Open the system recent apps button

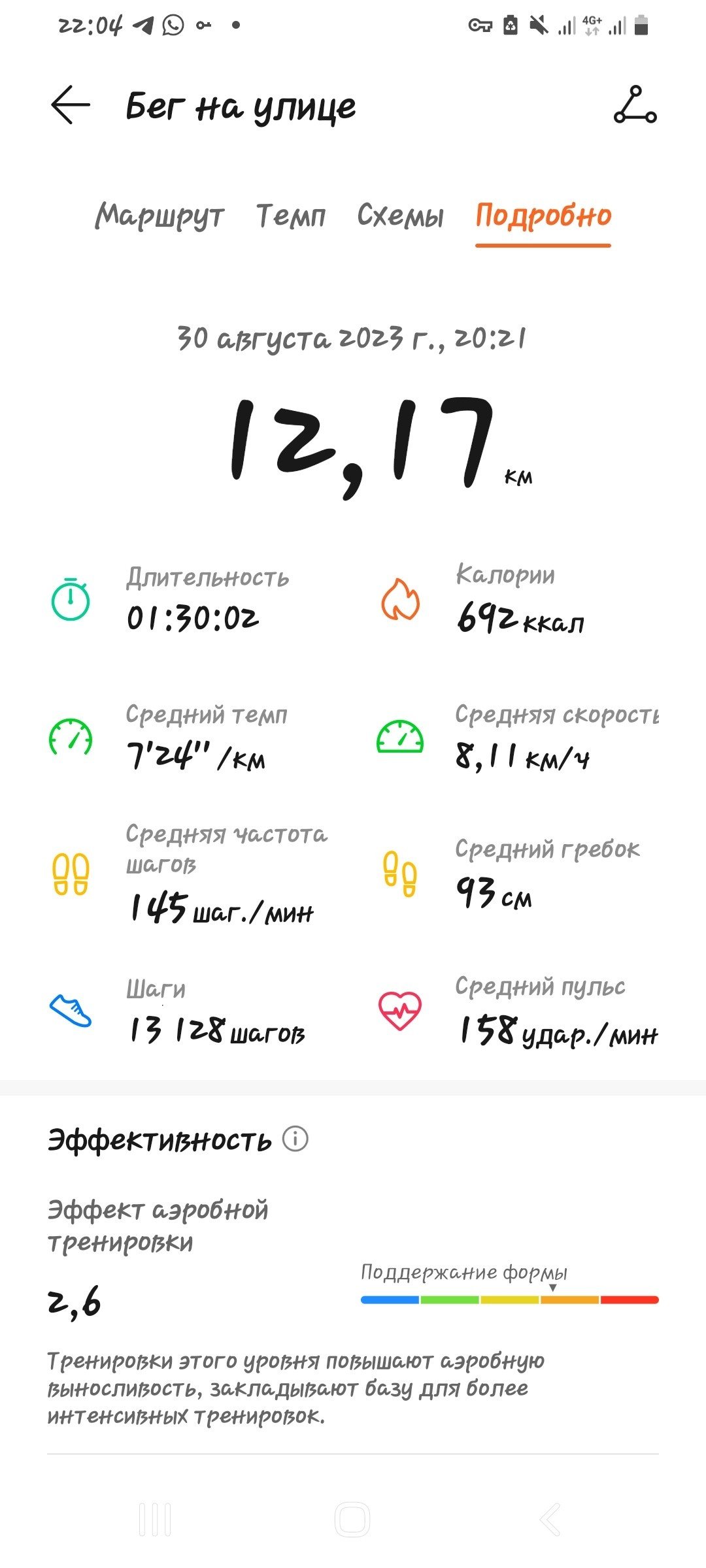(155, 1519)
